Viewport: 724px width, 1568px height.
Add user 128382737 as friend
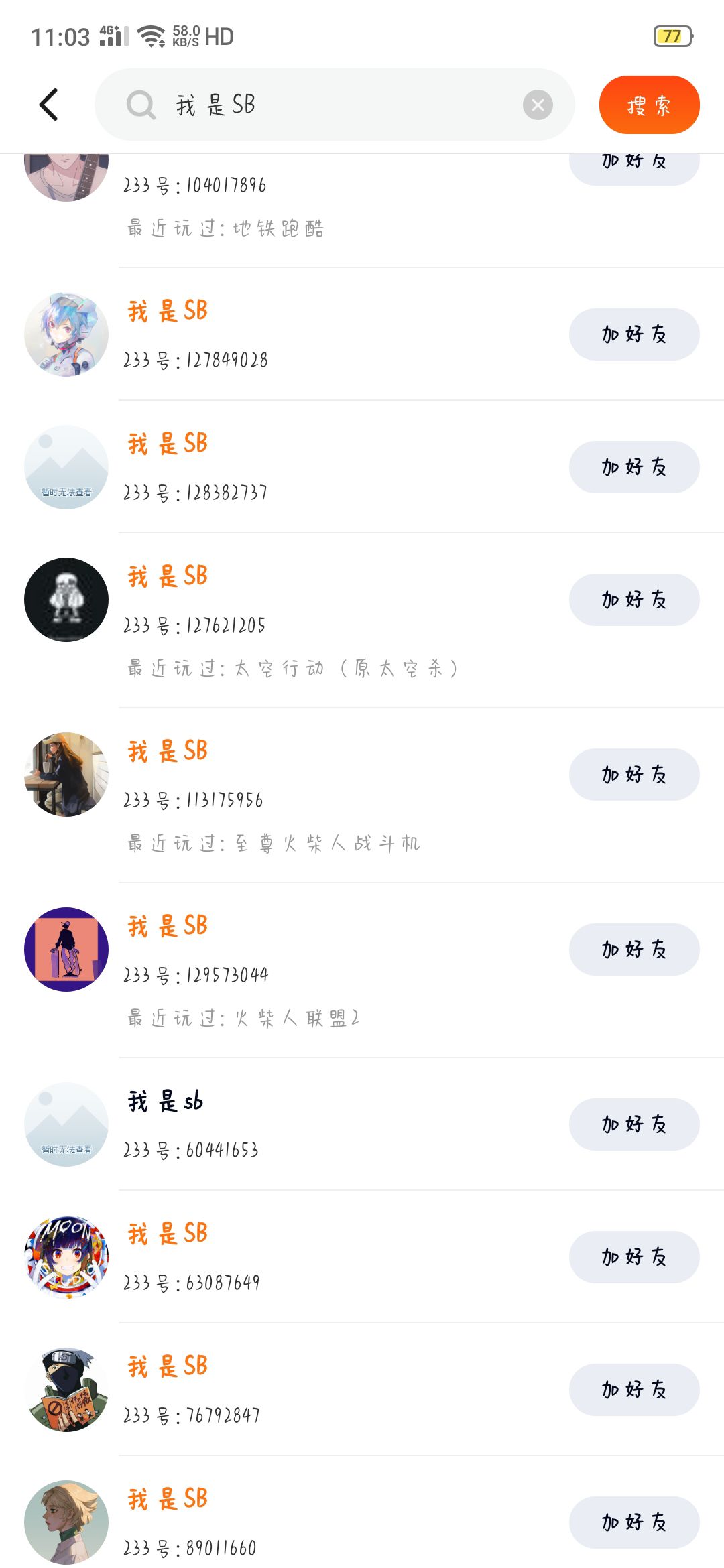pos(634,466)
